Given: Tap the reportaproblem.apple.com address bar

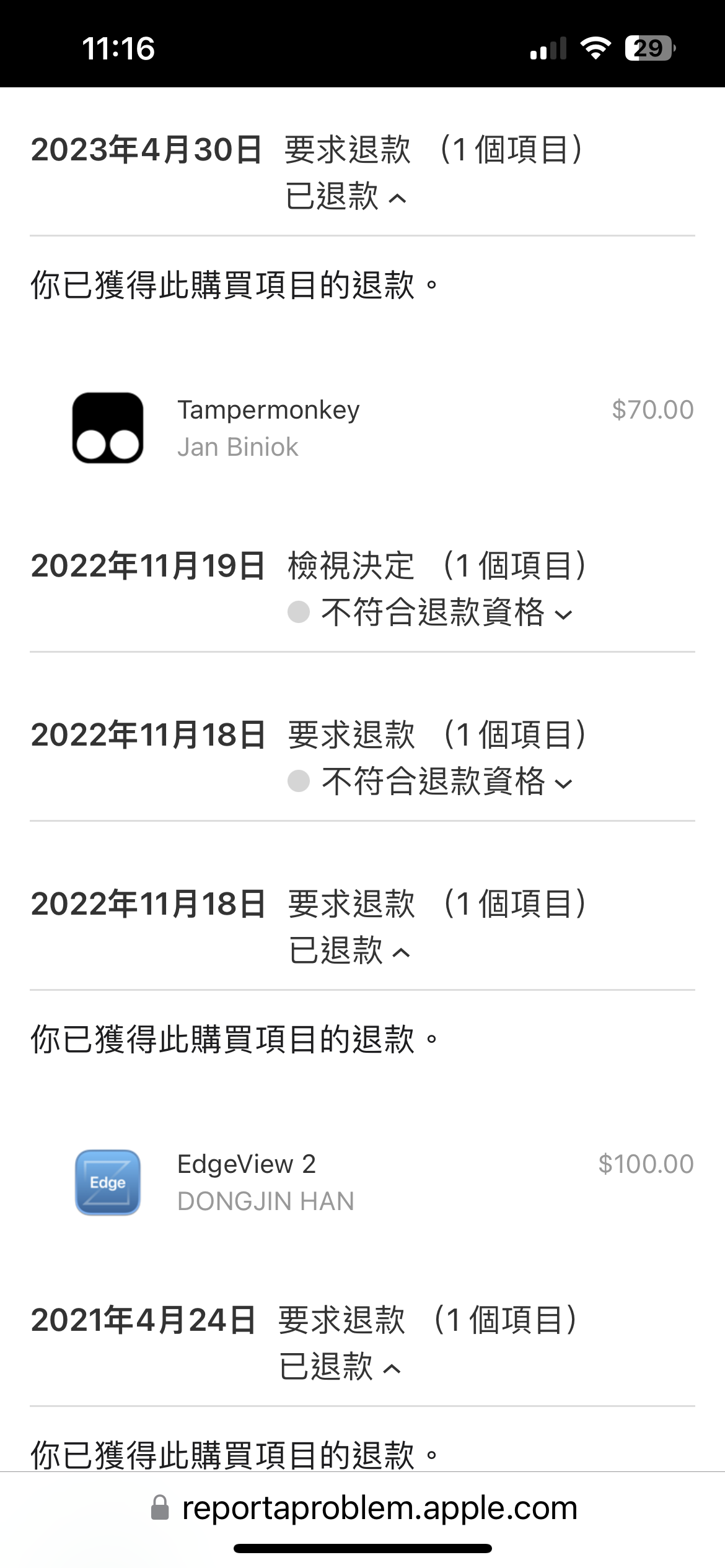Looking at the screenshot, I should (x=363, y=1508).
